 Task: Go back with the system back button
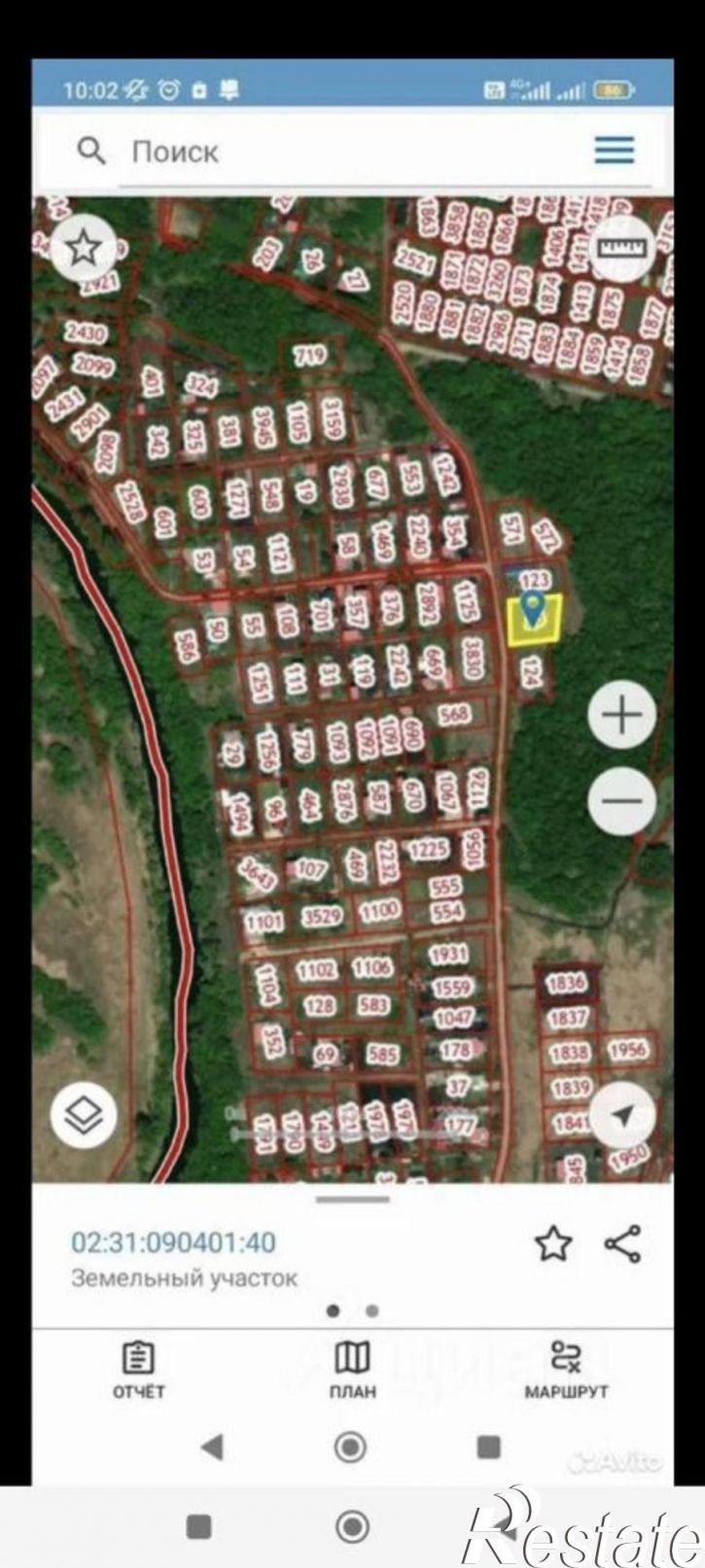[211, 1447]
